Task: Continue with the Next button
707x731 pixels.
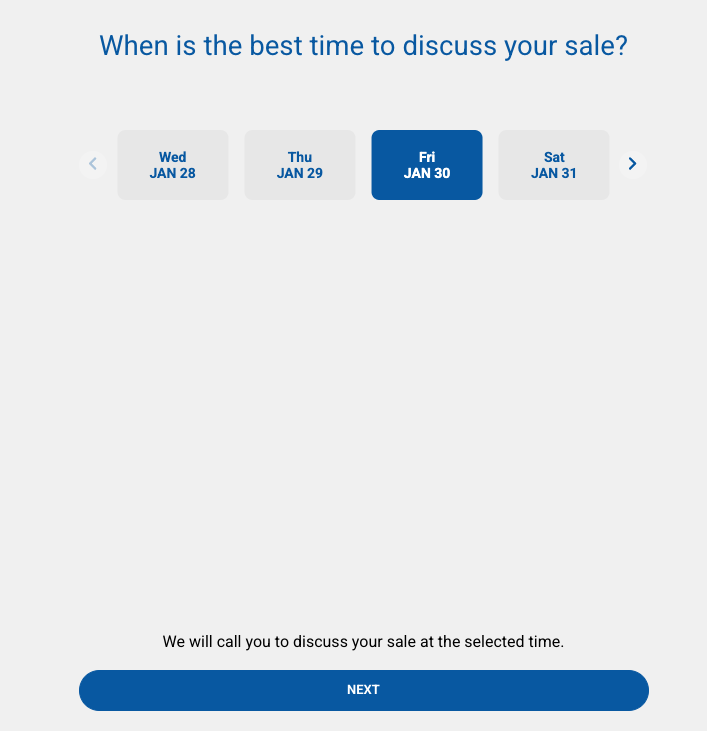Action: (364, 690)
